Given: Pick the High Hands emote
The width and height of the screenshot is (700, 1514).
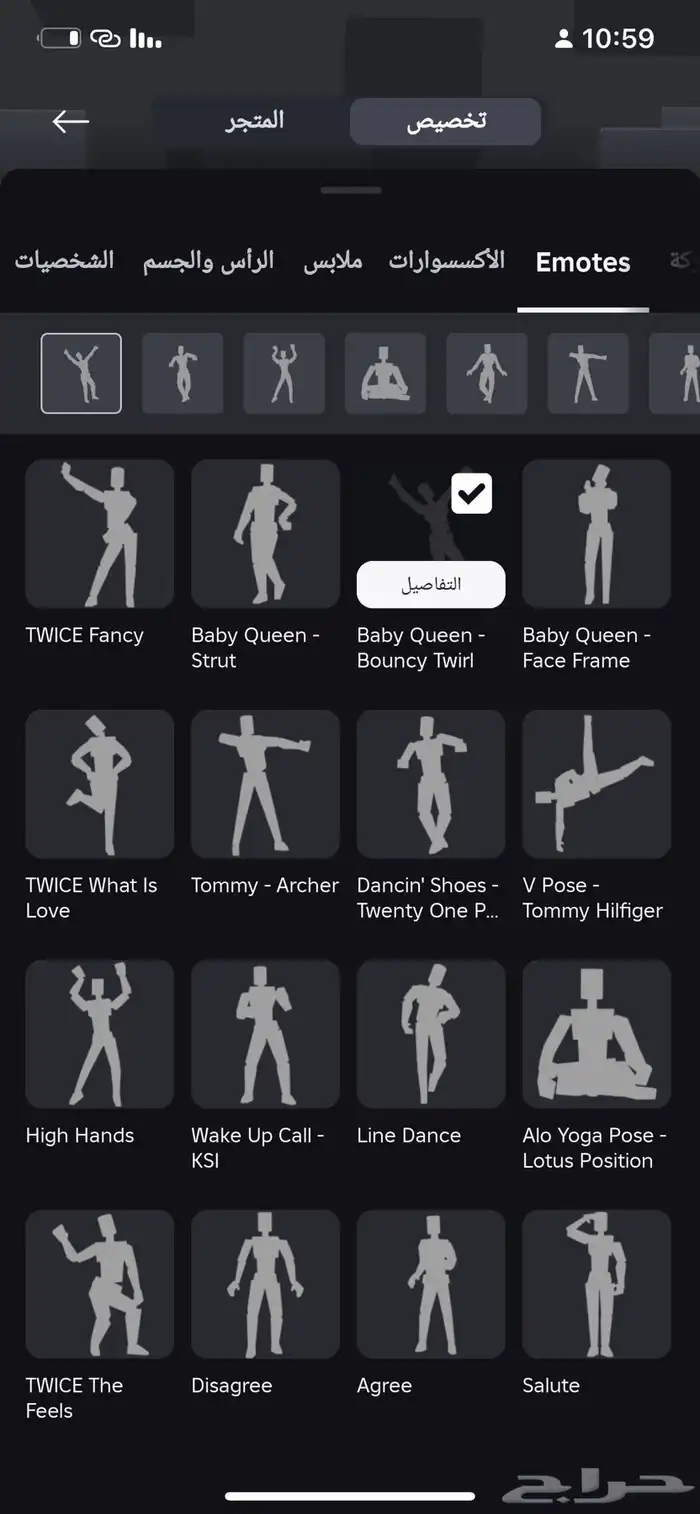Looking at the screenshot, I should 99,1034.
